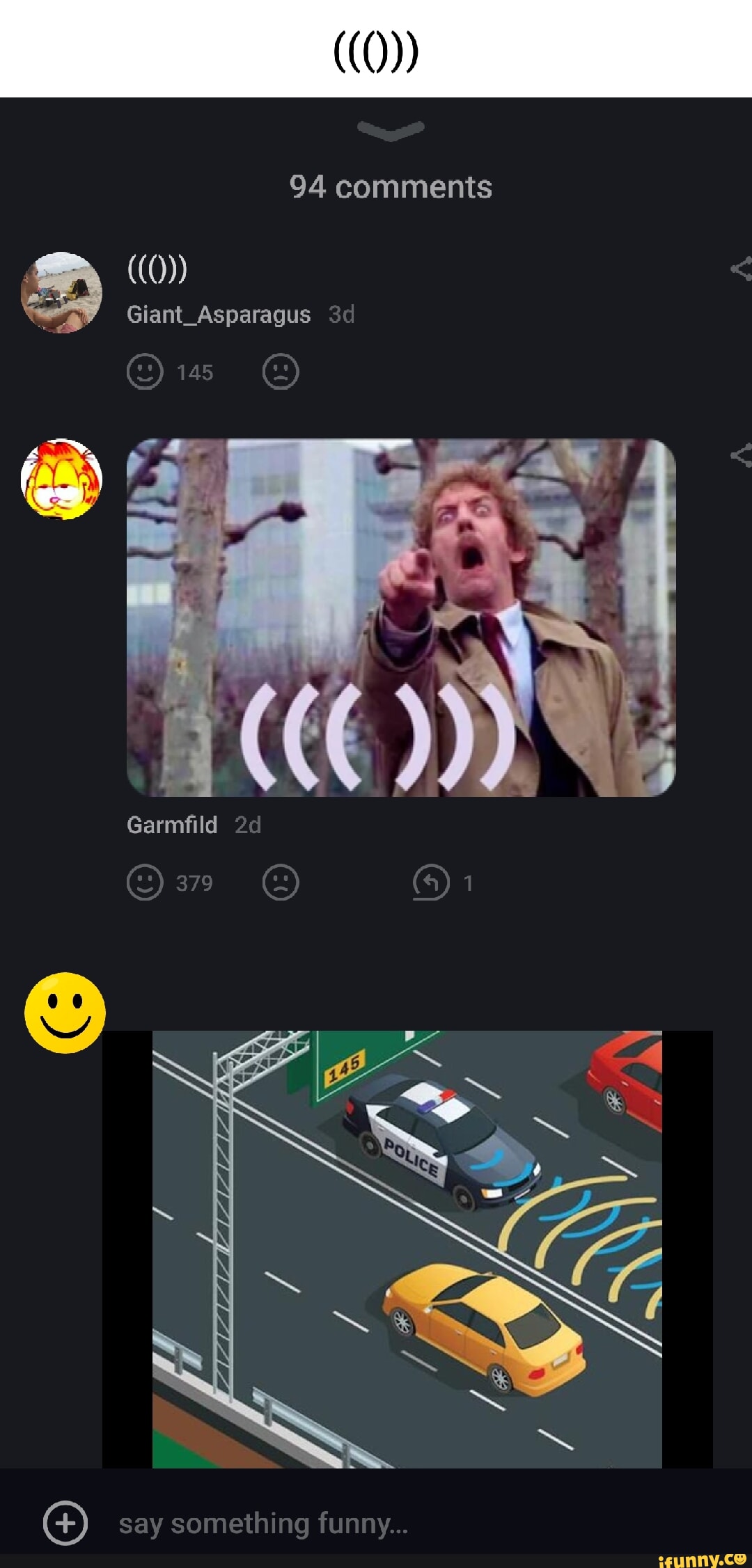Open Garmfild's pointing man image
752x1568 pixels.
point(401,617)
